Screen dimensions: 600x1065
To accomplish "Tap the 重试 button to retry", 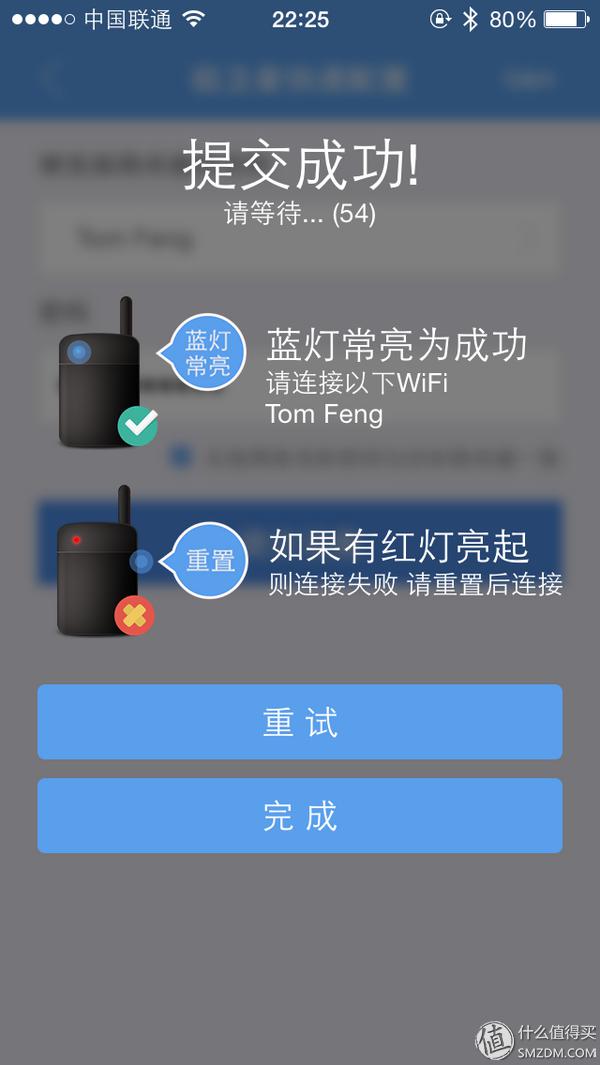I will click(300, 722).
